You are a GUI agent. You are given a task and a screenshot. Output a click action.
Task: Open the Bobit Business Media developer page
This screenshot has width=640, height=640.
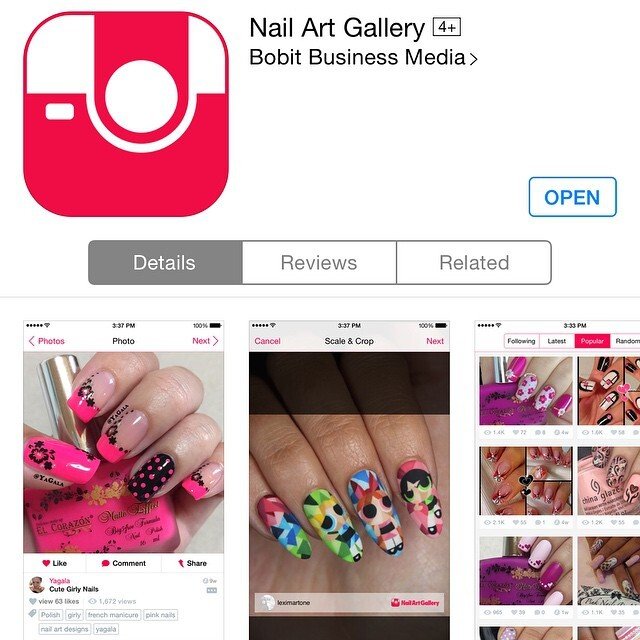pos(363,57)
